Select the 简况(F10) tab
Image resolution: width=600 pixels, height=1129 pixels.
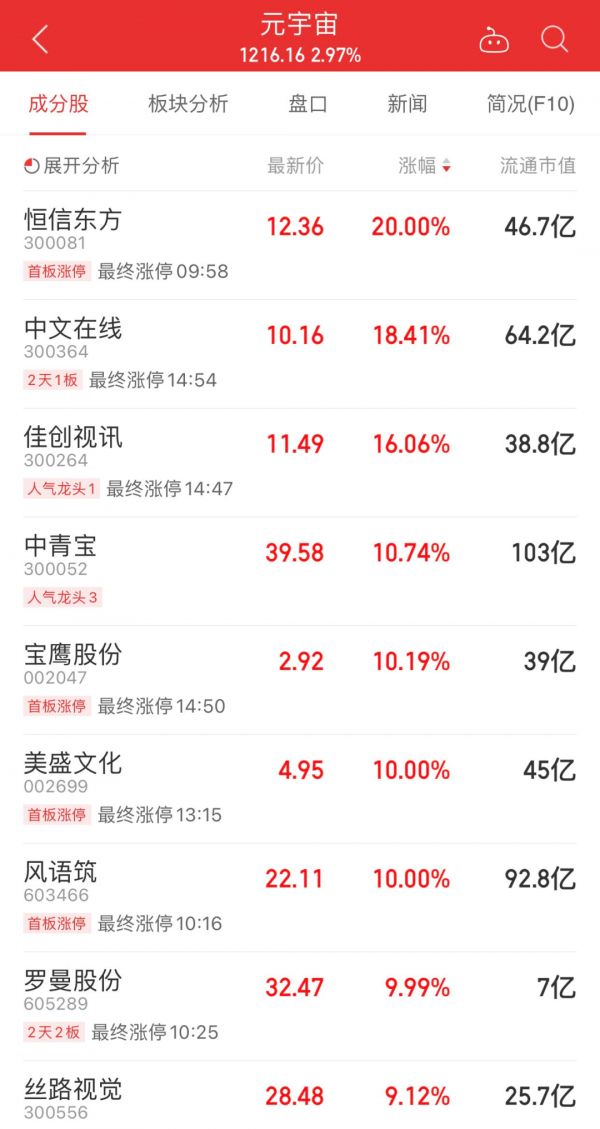[530, 104]
